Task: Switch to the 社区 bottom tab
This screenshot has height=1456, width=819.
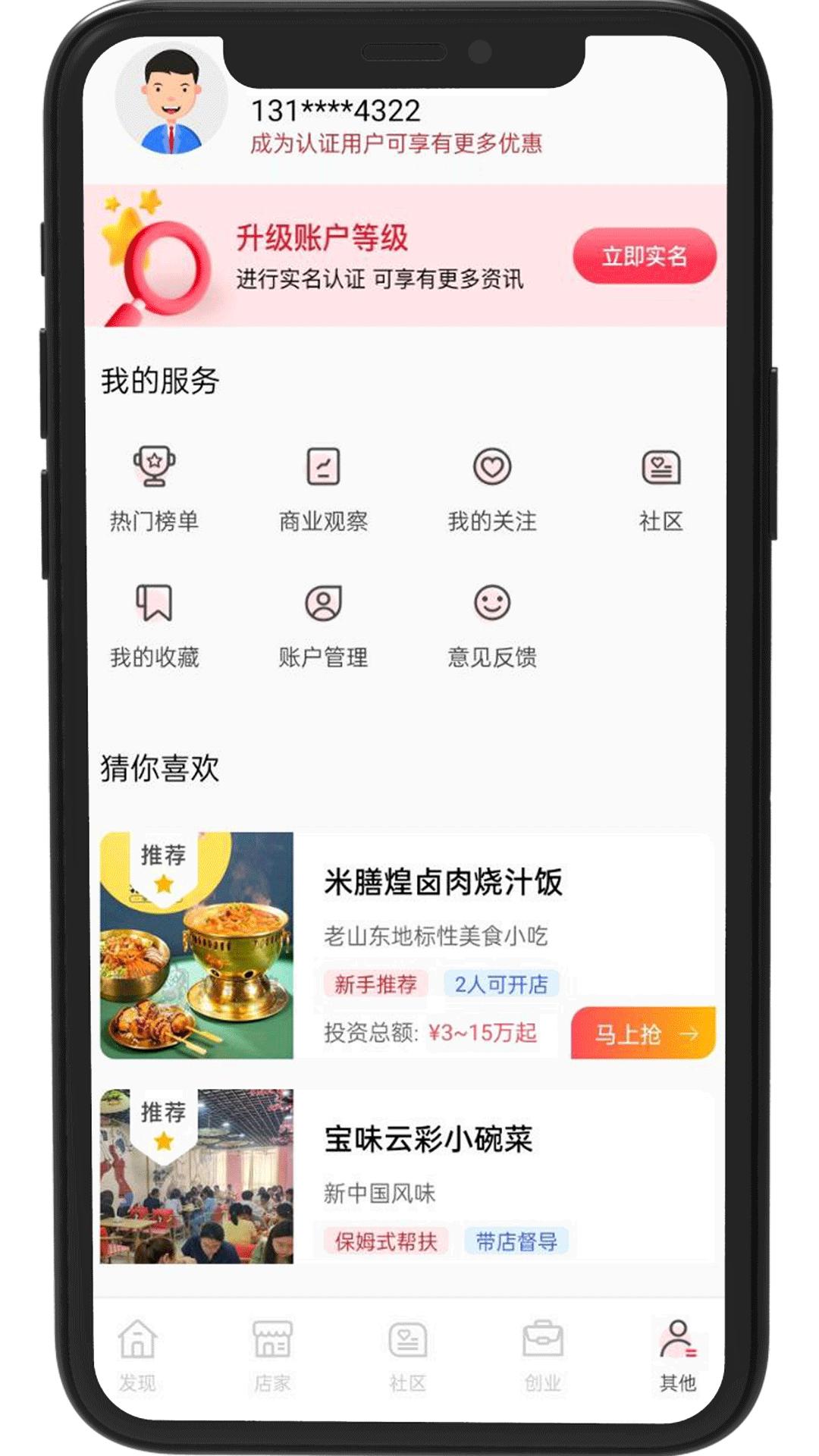Action: pyautogui.click(x=407, y=1354)
